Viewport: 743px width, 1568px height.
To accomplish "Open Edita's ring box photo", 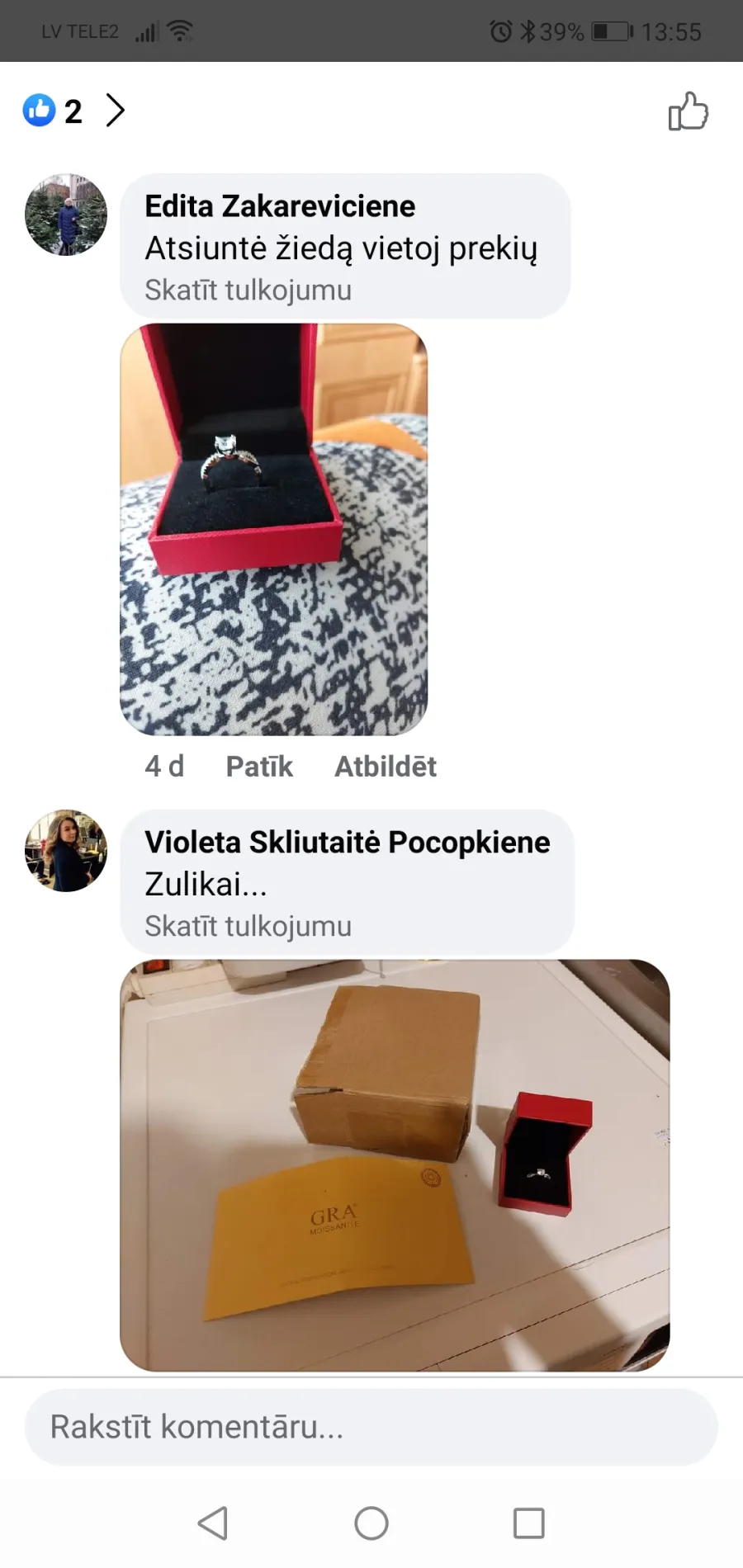I will [x=274, y=529].
